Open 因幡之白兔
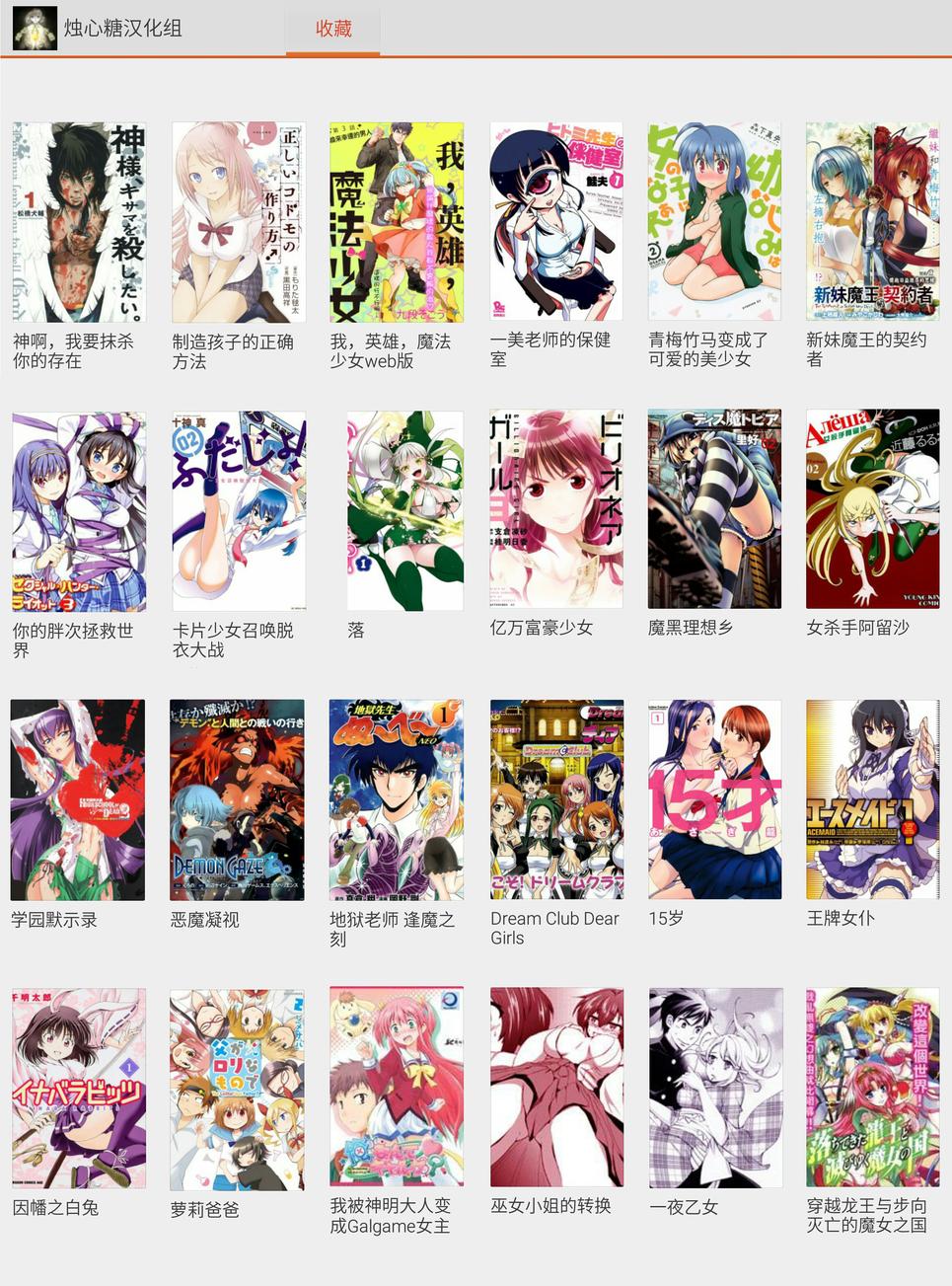Viewport: 952px width, 1286px height. (x=79, y=1089)
